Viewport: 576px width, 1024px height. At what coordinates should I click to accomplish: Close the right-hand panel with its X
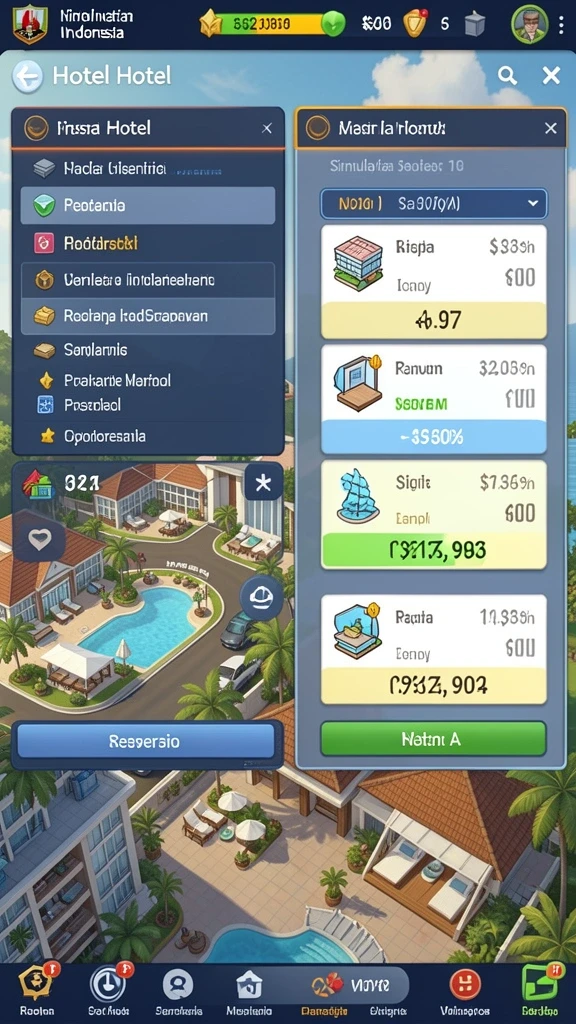(551, 128)
